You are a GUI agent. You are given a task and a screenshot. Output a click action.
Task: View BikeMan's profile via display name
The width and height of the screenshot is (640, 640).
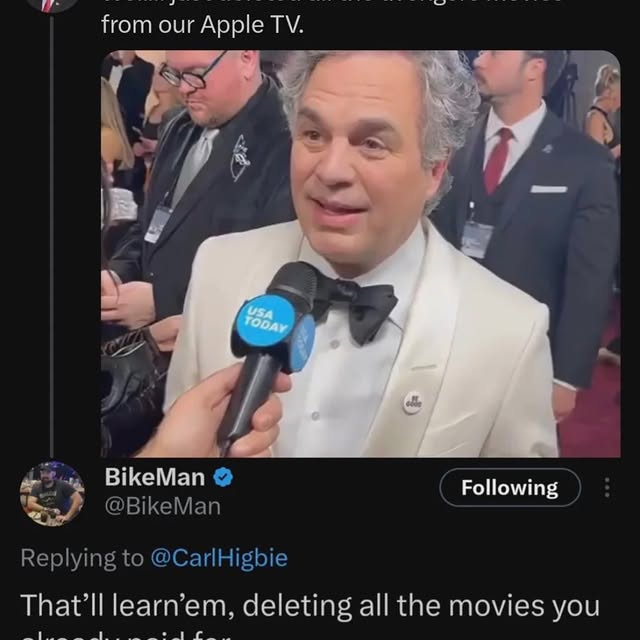(x=157, y=477)
